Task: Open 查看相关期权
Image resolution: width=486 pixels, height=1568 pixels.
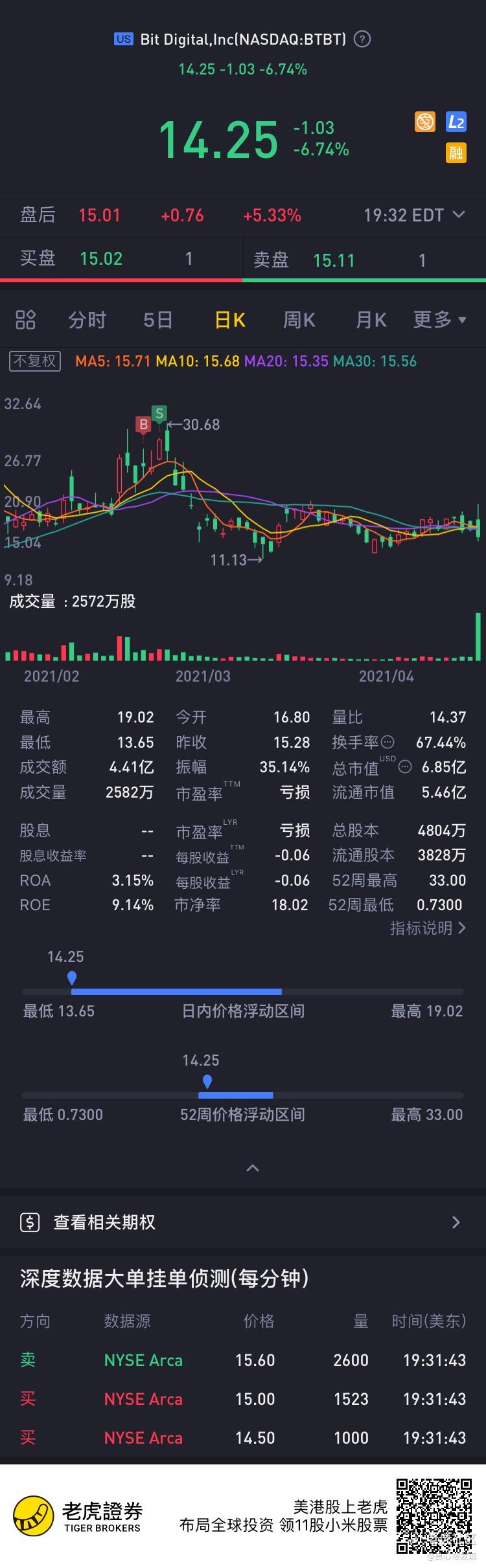Action: (243, 1222)
